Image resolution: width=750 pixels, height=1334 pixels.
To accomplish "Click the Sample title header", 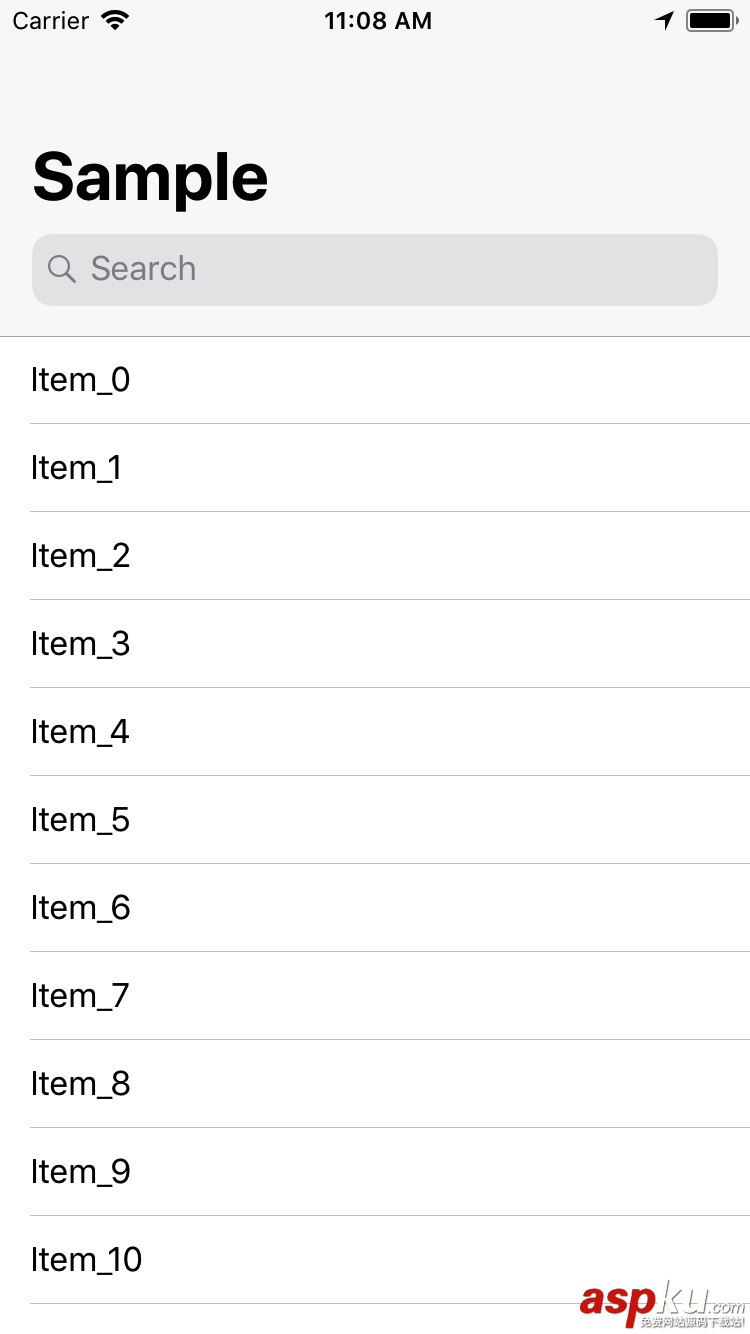I will [x=150, y=176].
